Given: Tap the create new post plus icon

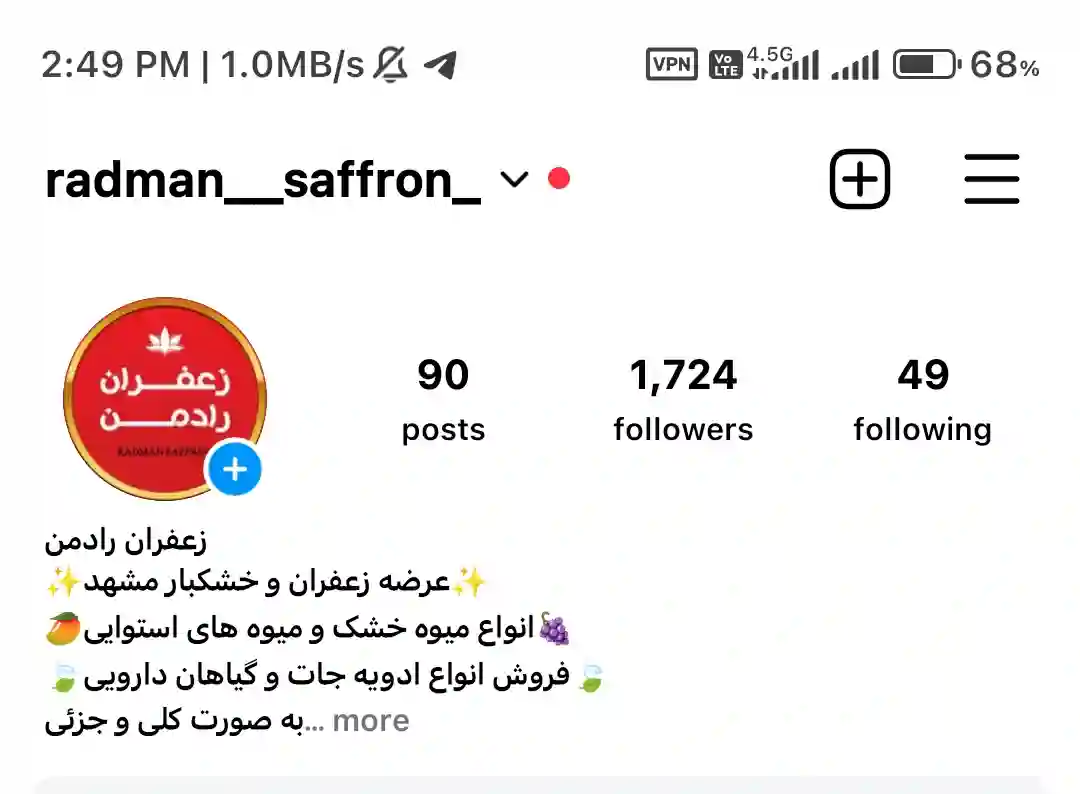Looking at the screenshot, I should [x=859, y=180].
